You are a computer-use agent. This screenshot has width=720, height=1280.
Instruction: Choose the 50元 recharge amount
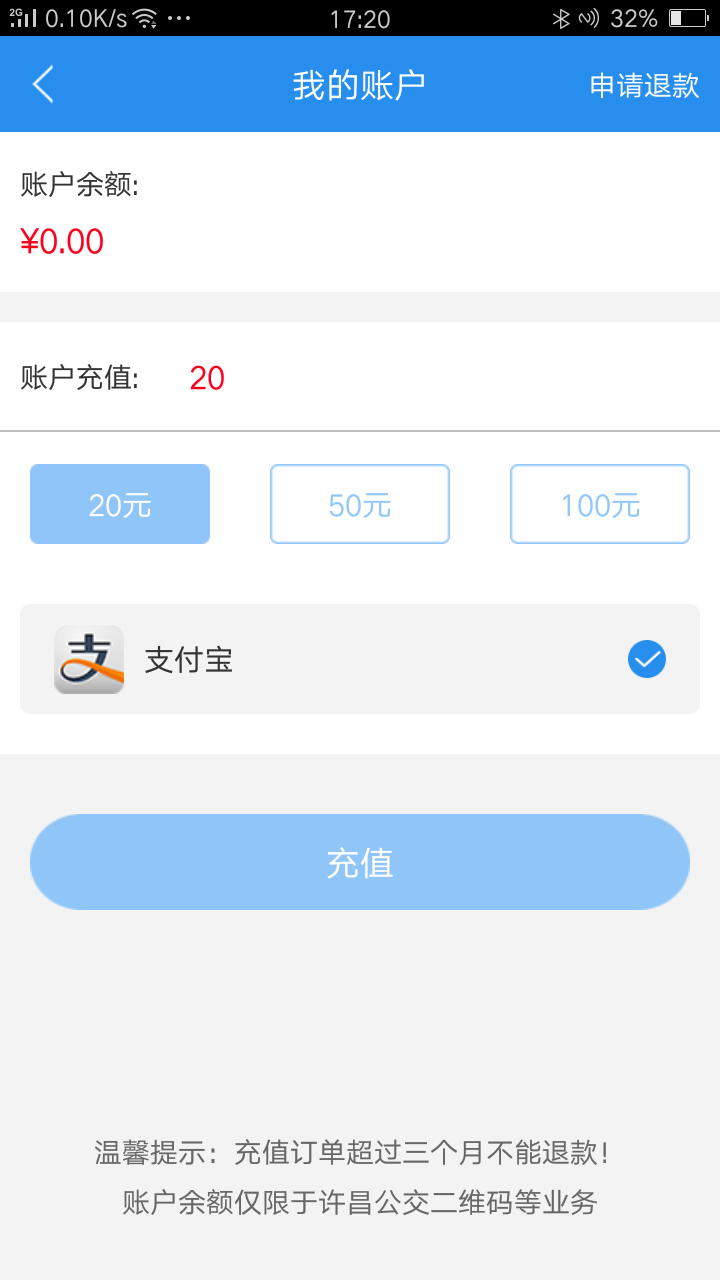(360, 505)
